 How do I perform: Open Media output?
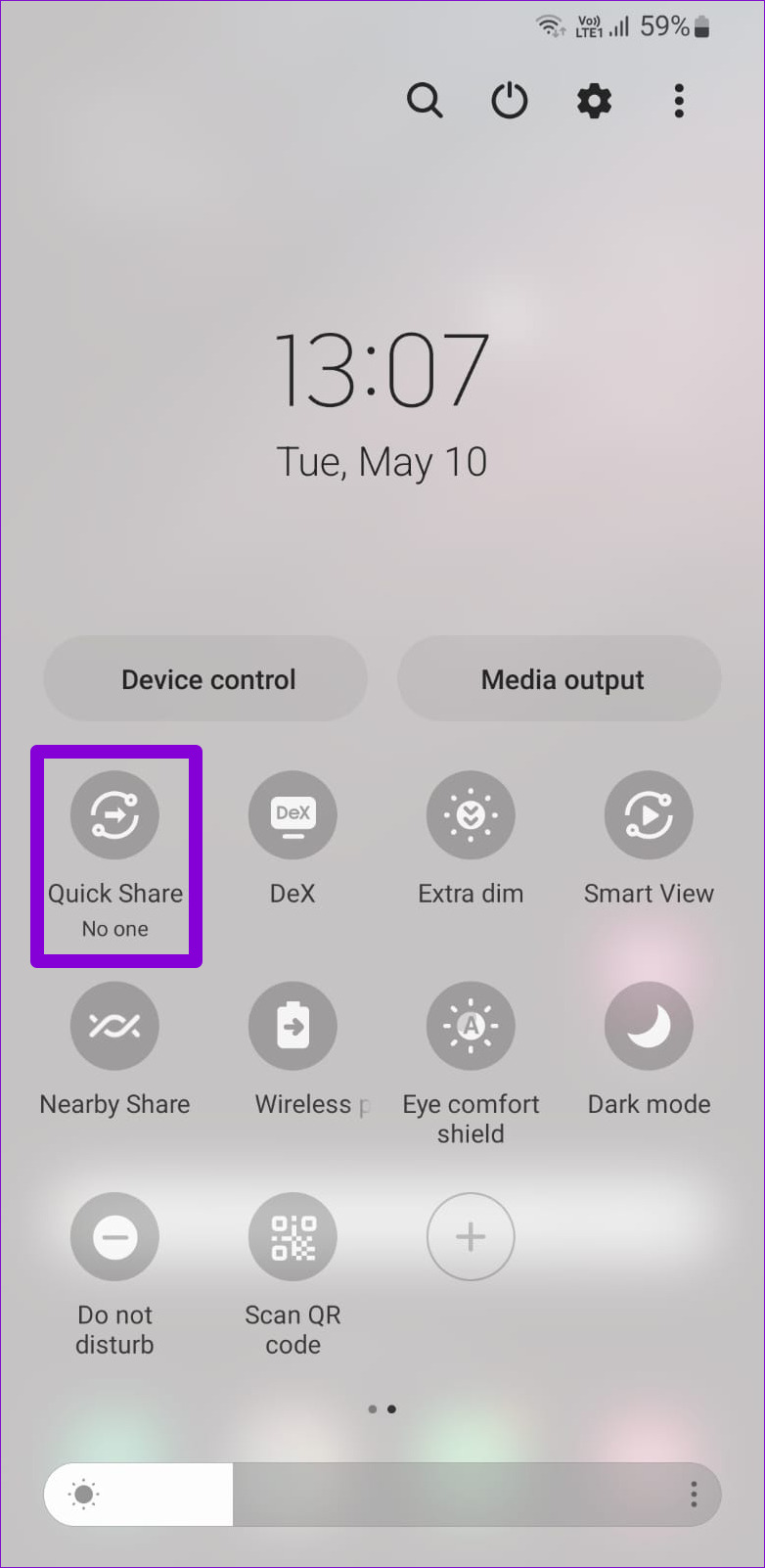[560, 679]
